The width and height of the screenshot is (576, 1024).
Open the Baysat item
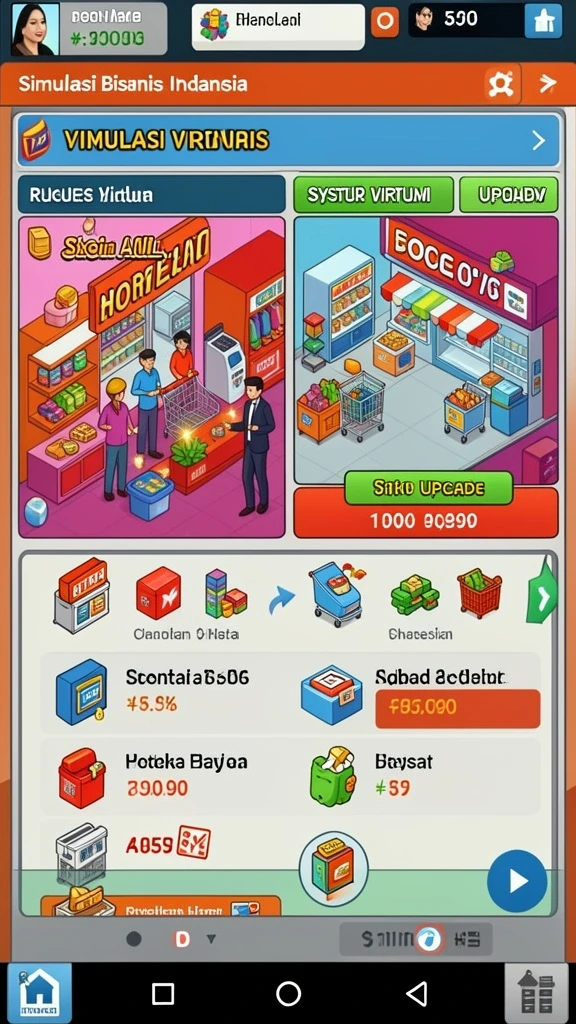[417, 776]
